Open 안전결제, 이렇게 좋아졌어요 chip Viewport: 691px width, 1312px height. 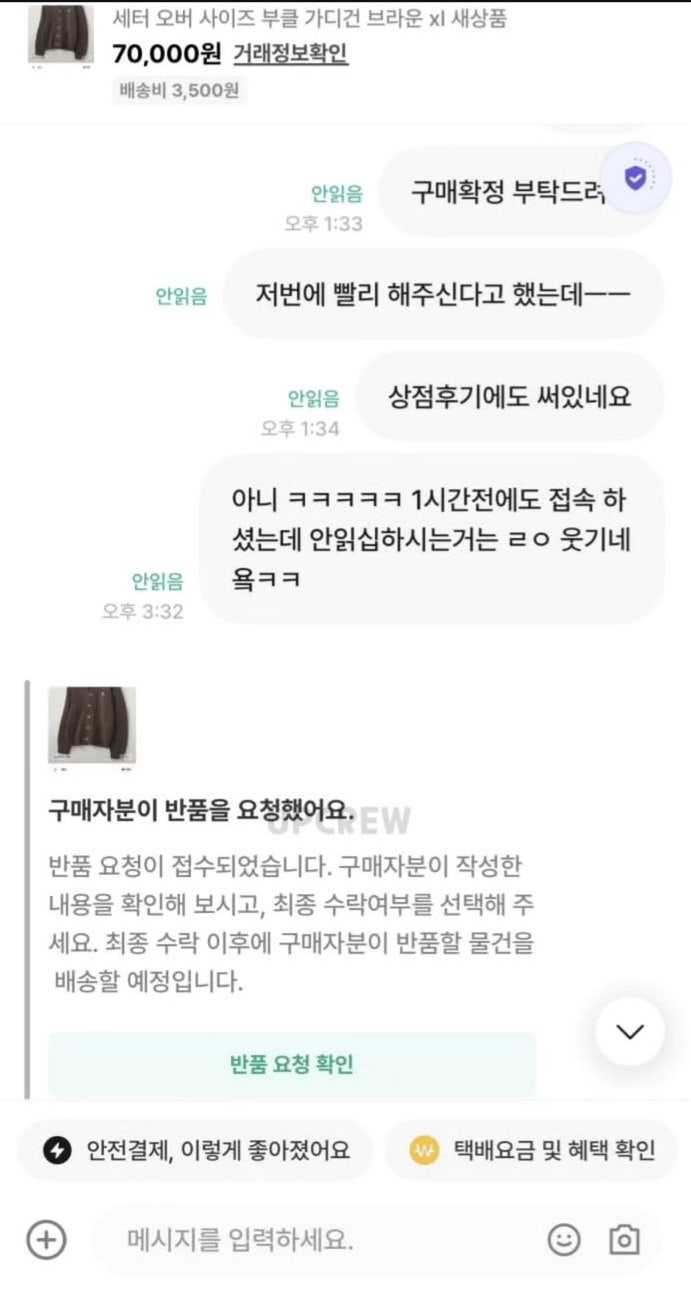tap(196, 1150)
